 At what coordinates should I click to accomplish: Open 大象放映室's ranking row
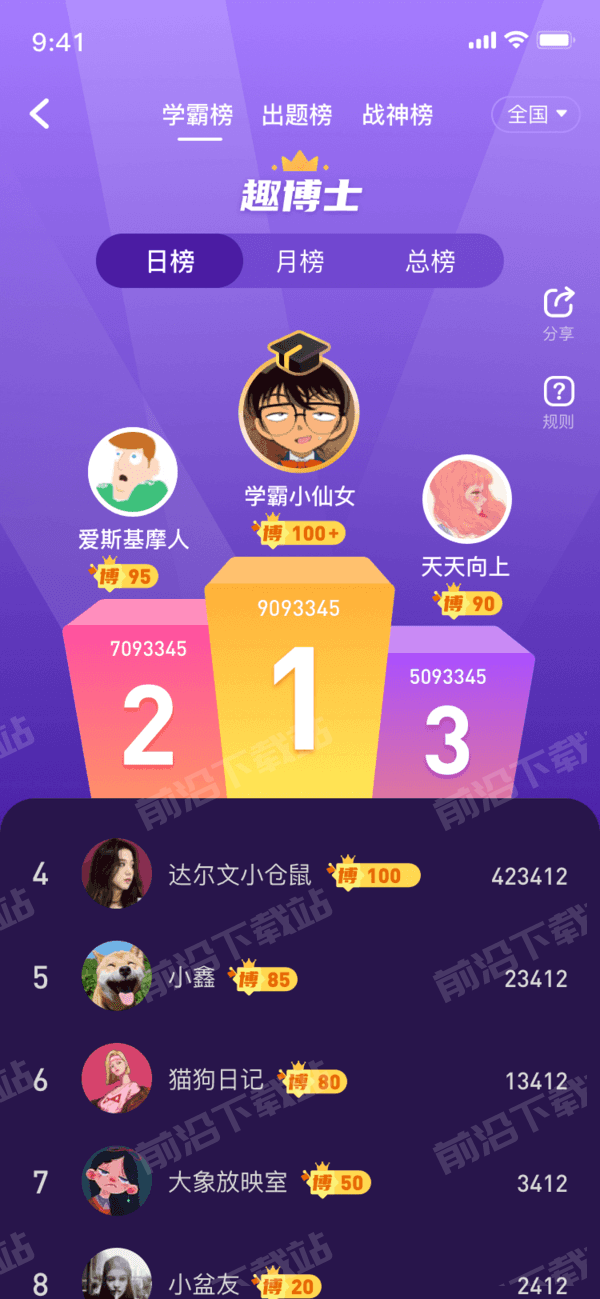pyautogui.click(x=300, y=1183)
